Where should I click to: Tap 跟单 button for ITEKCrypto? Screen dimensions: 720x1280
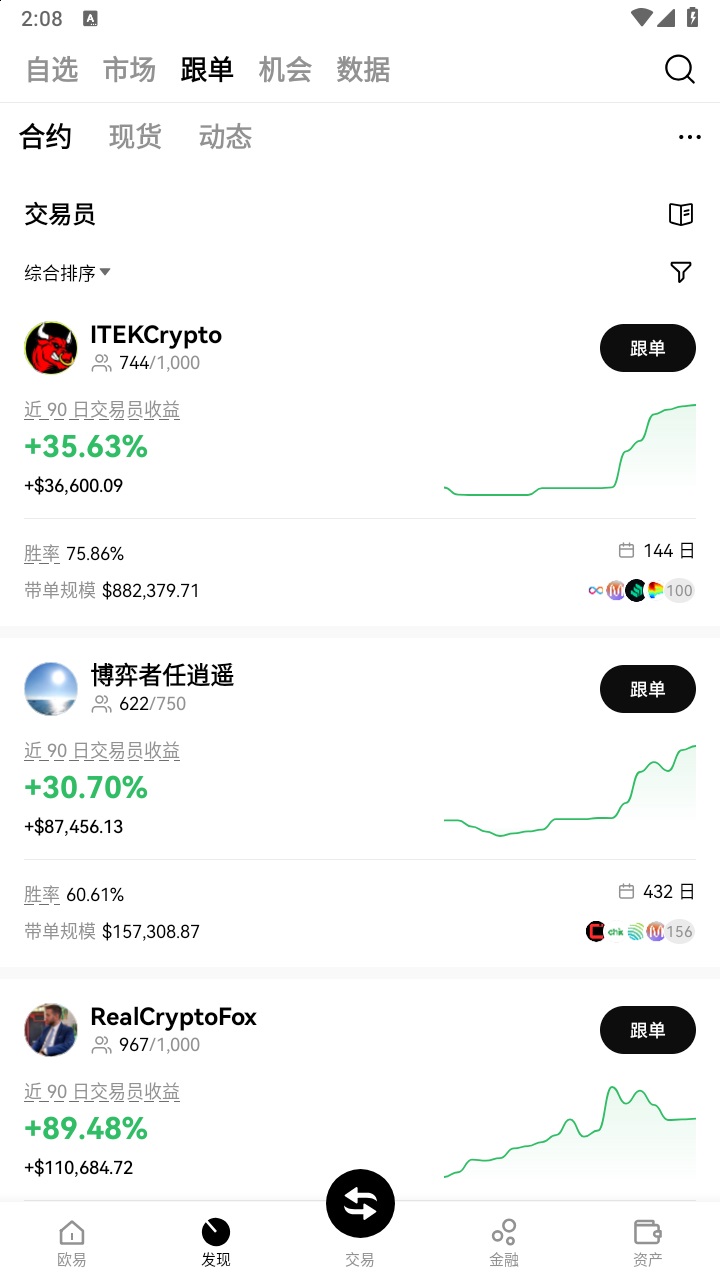[647, 348]
